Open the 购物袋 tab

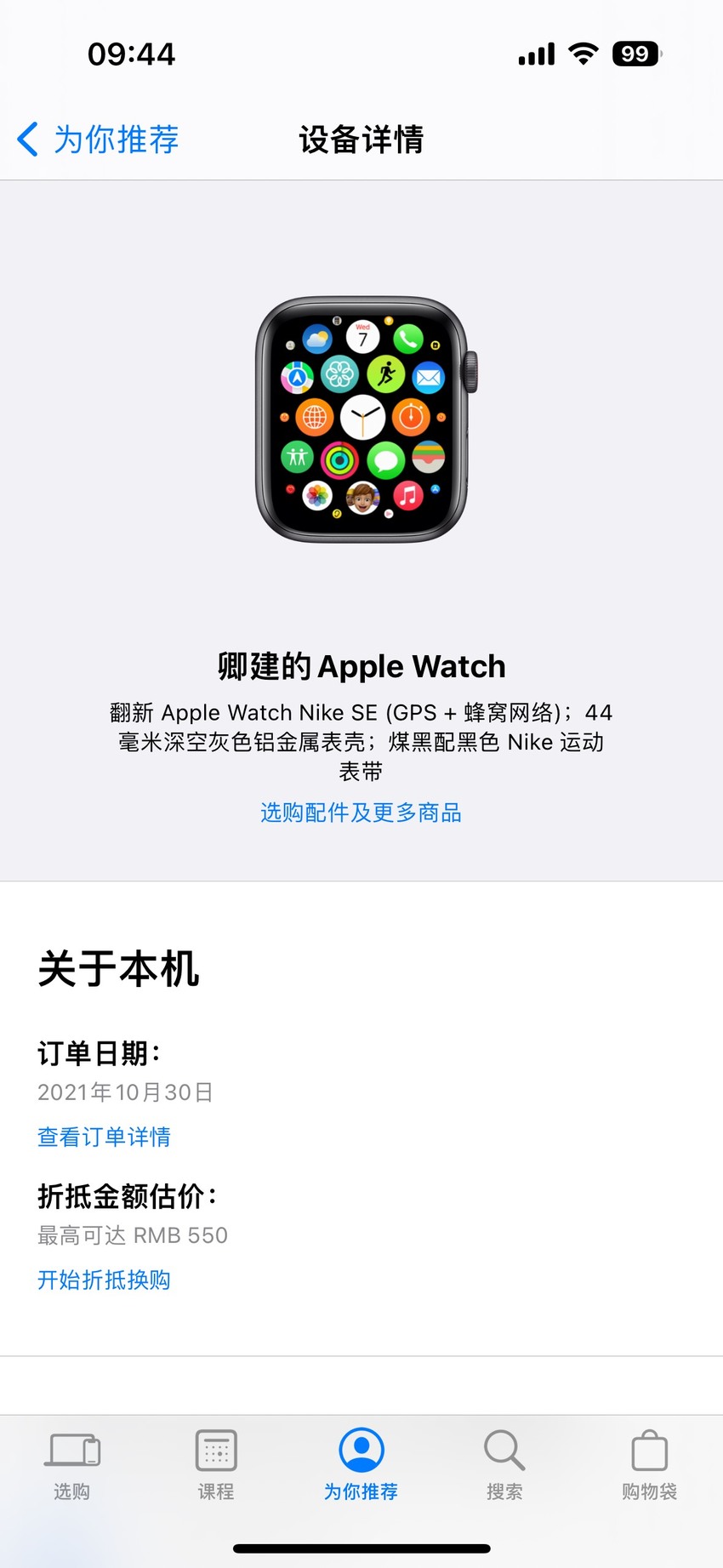tap(649, 1466)
